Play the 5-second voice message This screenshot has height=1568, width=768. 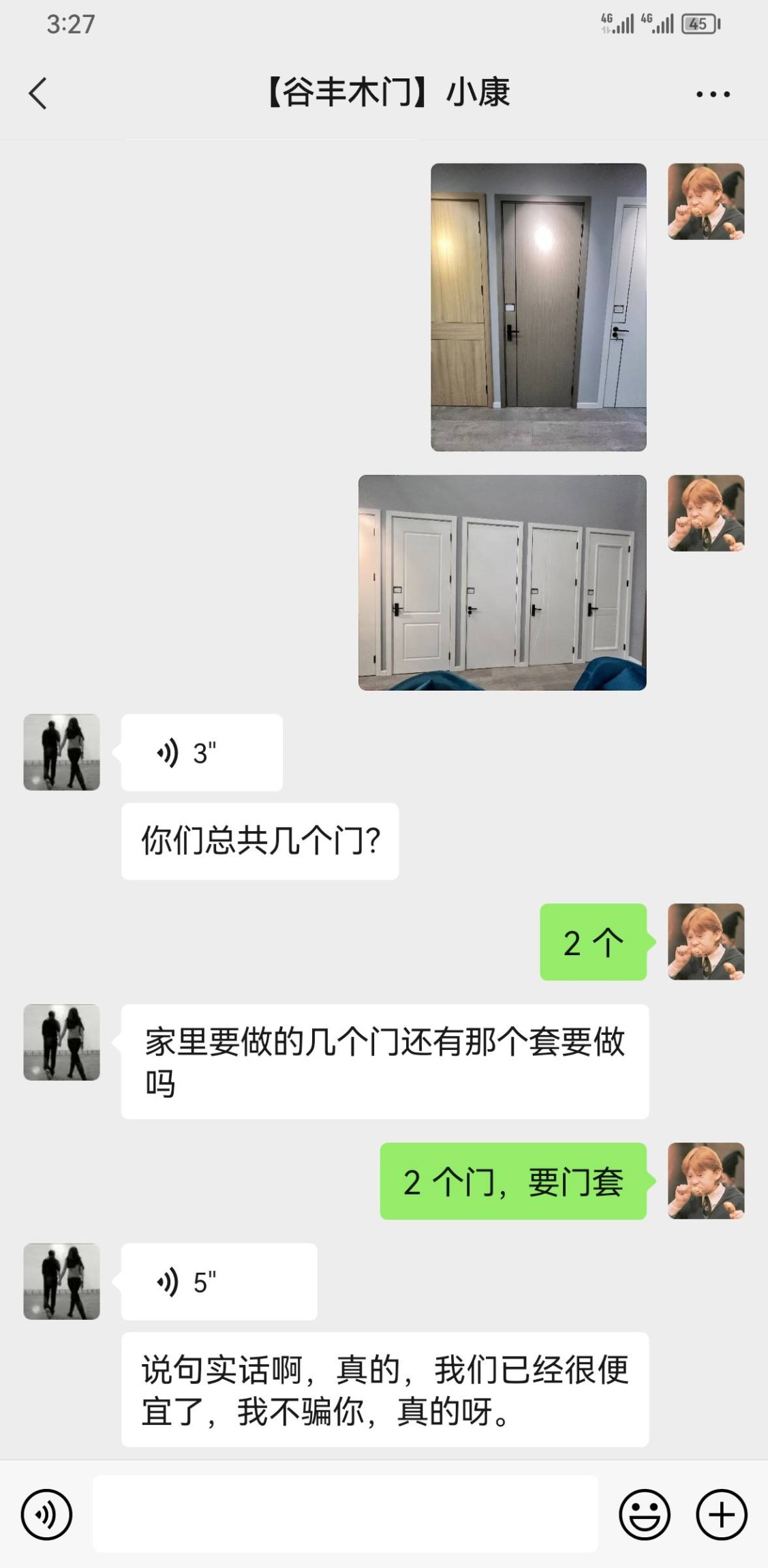point(219,1282)
